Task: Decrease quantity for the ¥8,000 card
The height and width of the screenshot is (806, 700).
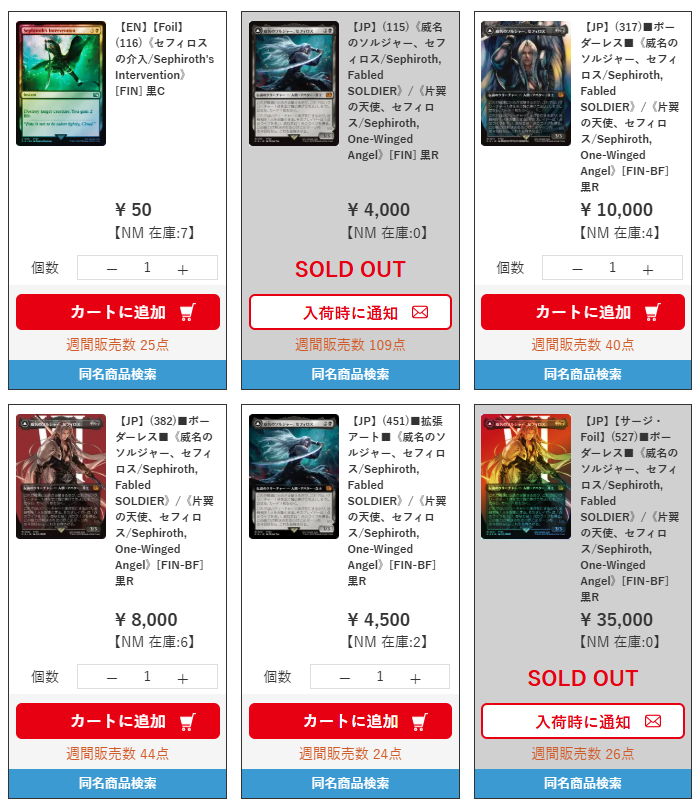Action: tap(112, 678)
